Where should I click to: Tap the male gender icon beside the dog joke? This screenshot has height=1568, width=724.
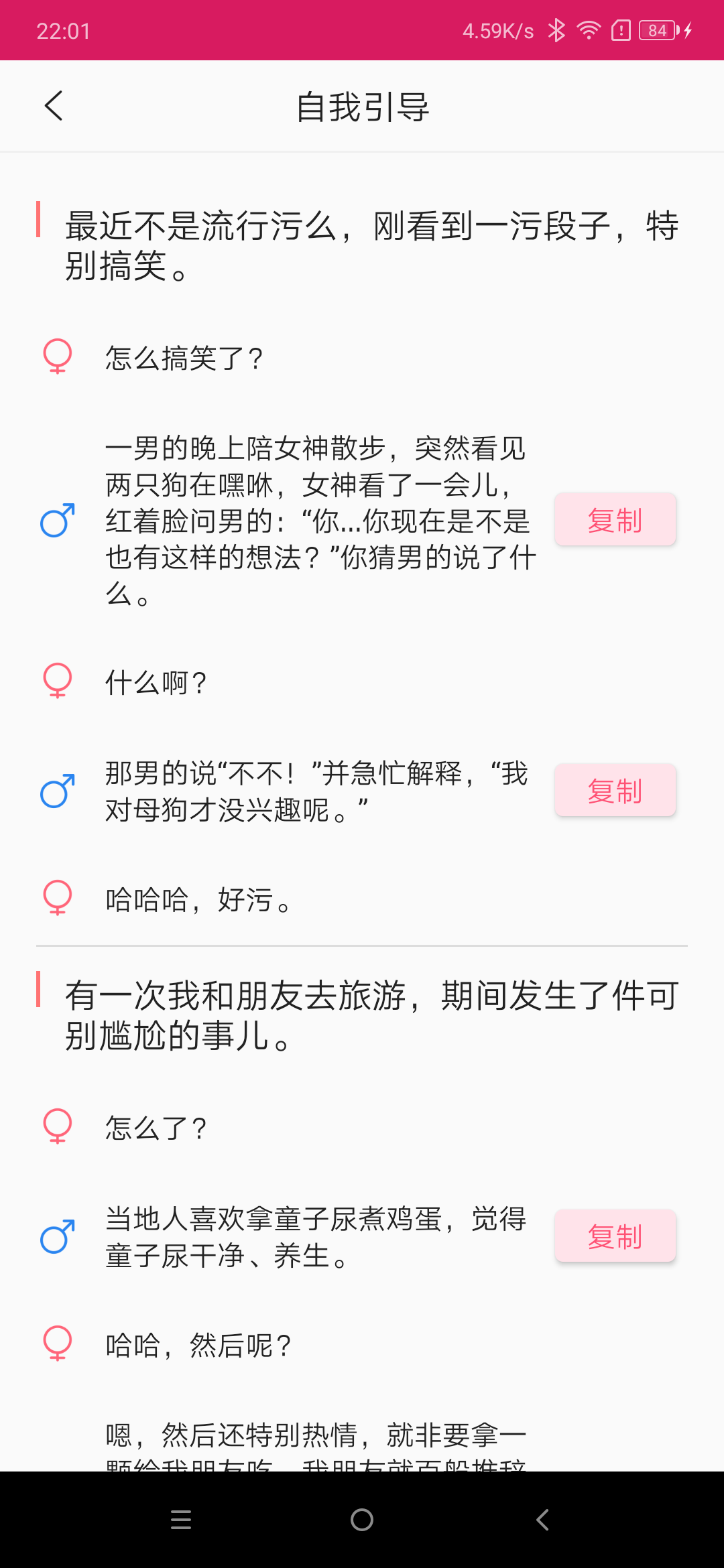56,523
